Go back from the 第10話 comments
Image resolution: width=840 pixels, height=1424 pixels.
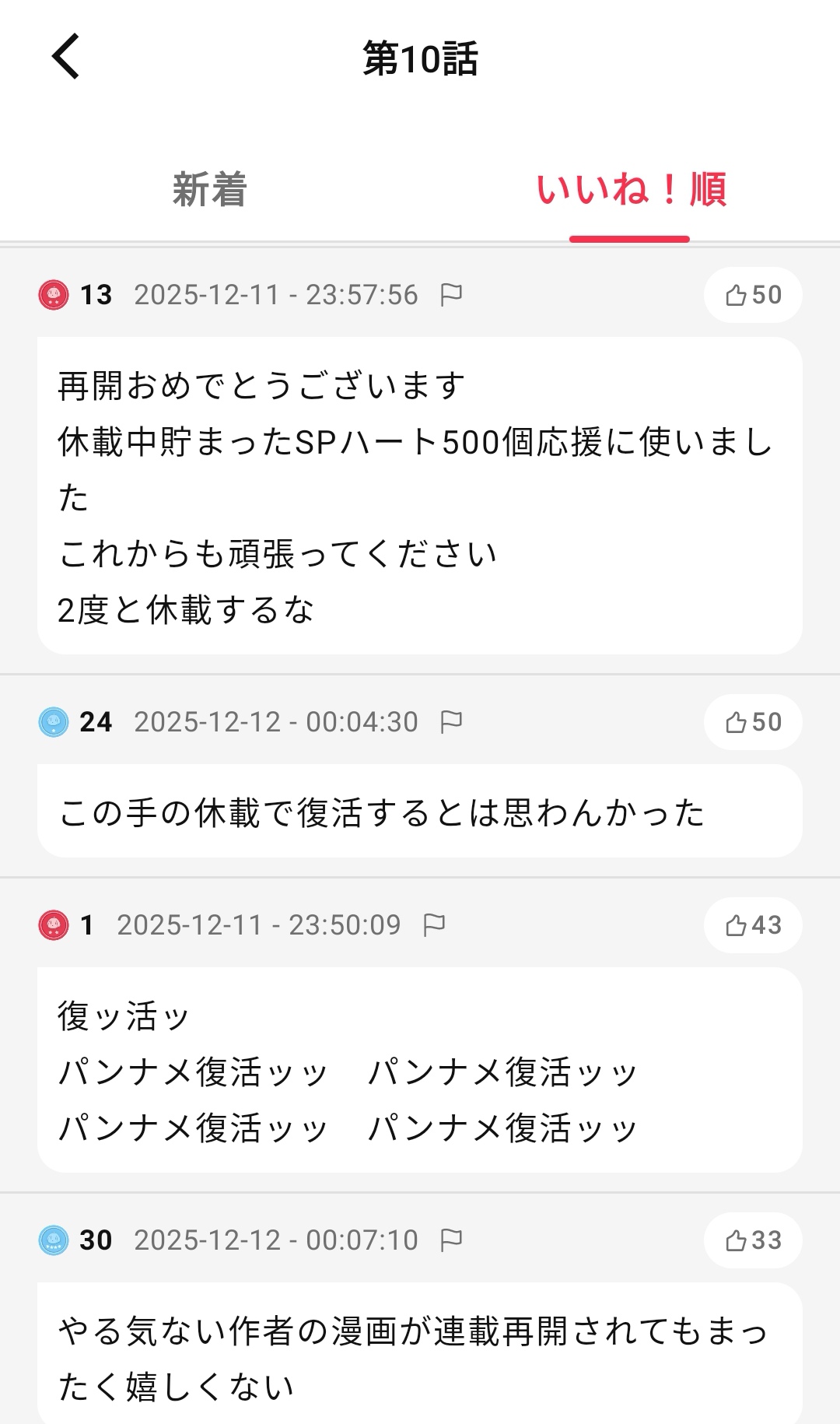[x=66, y=57]
